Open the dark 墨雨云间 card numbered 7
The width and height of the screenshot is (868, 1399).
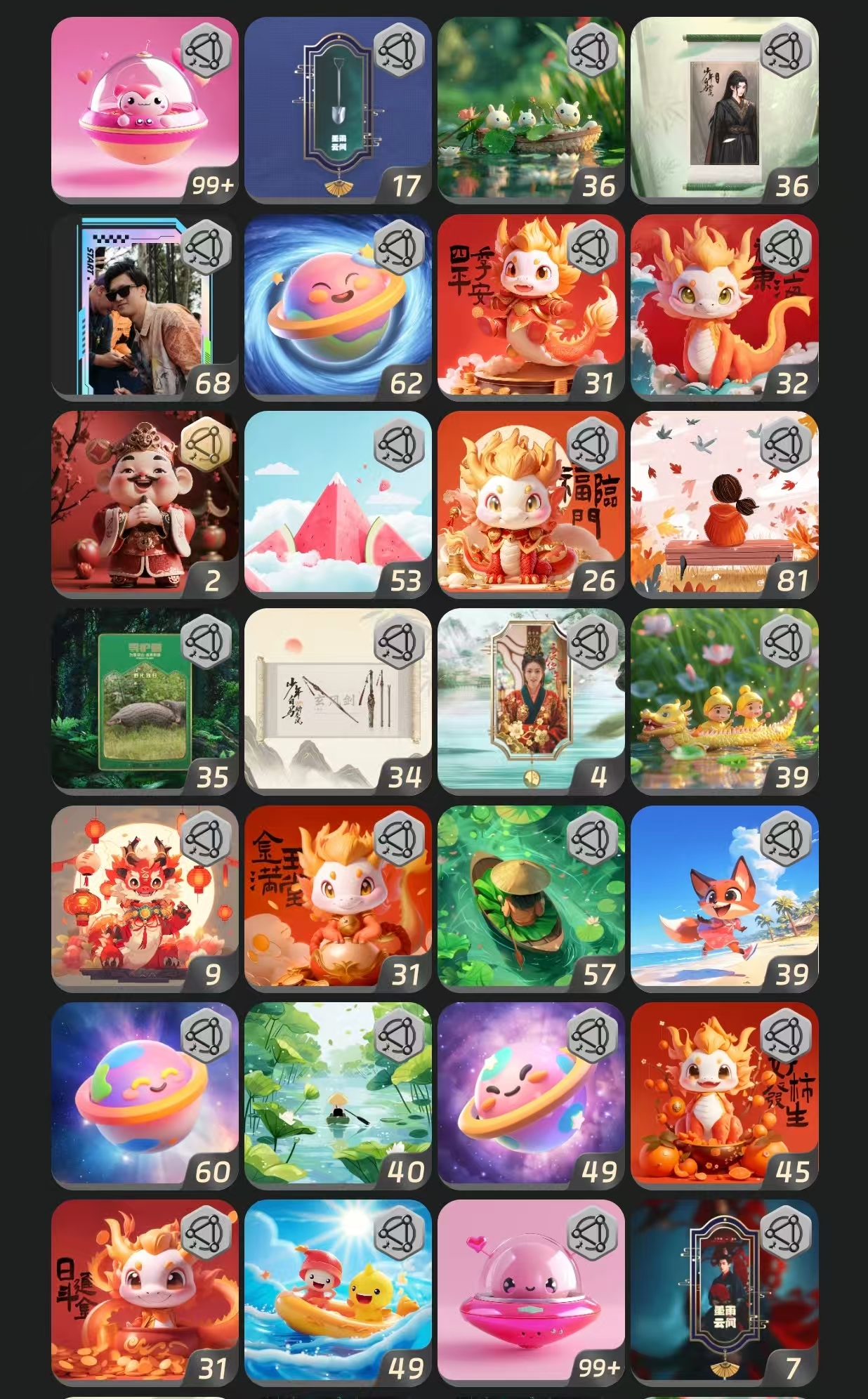coord(724,1292)
